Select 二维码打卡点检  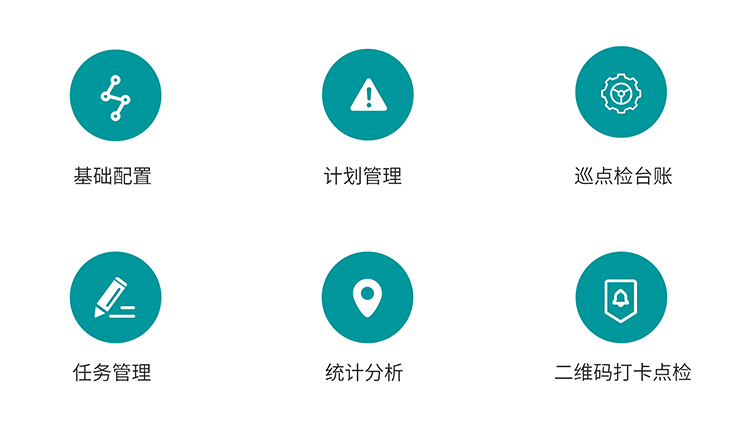pyautogui.click(x=621, y=298)
